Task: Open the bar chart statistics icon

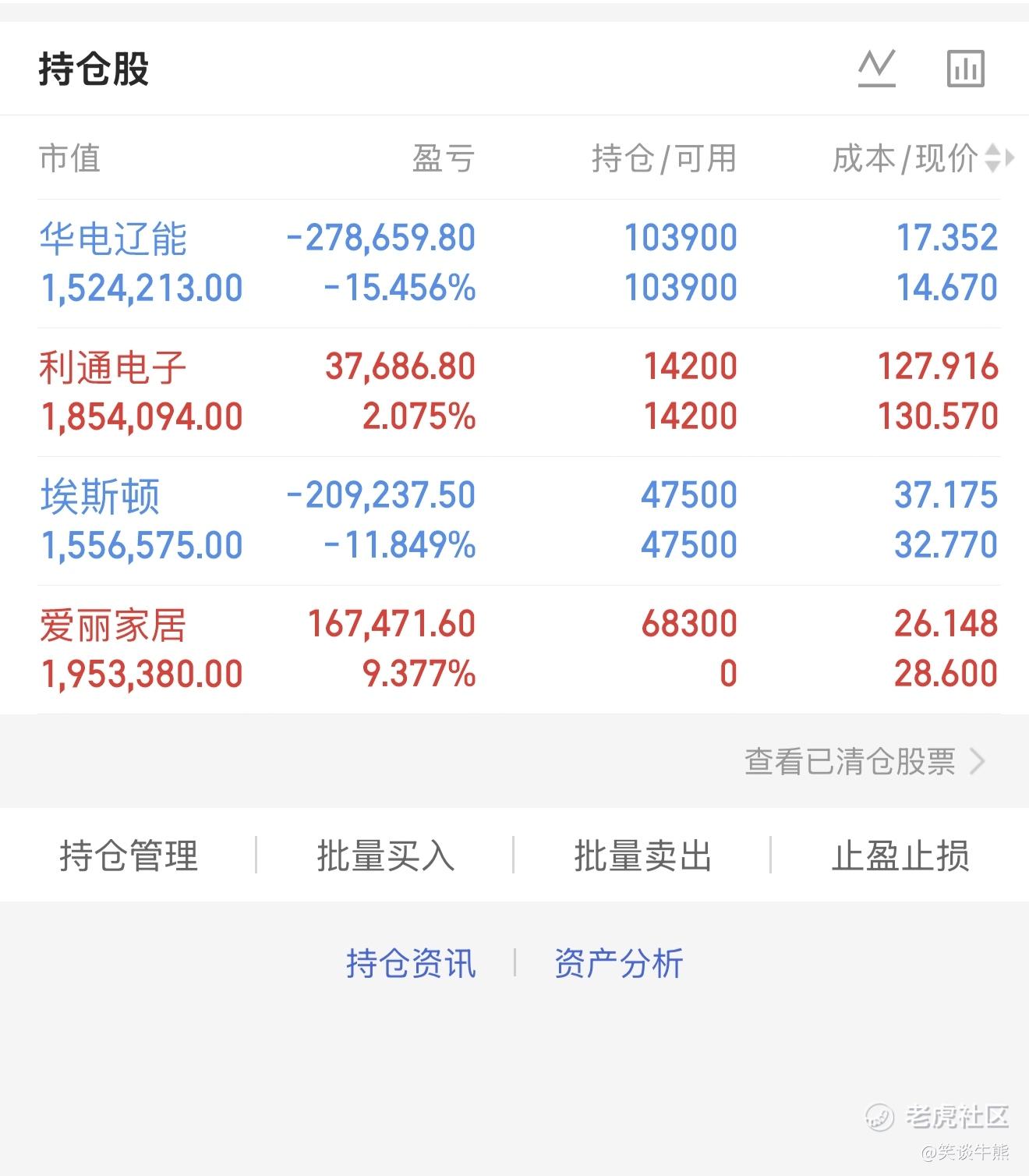Action: click(966, 68)
